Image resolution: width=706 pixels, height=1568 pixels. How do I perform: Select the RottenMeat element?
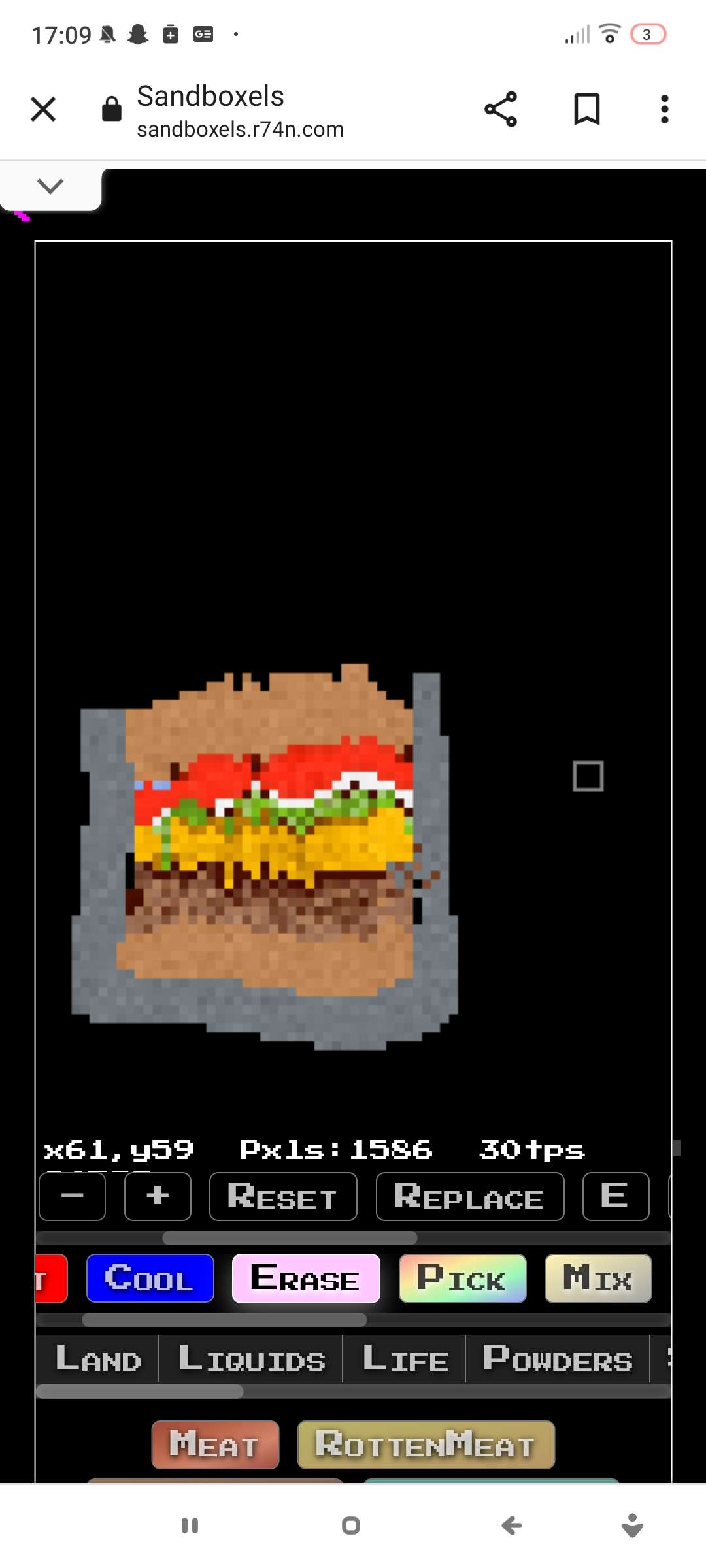tap(425, 1445)
